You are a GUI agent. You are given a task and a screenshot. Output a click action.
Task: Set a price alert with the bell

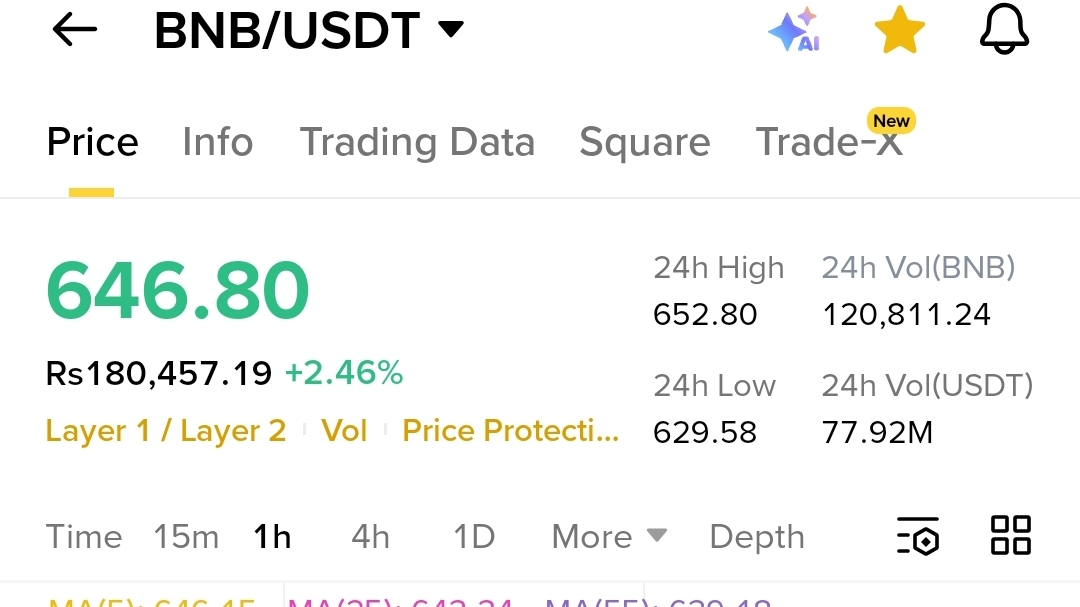click(x=1004, y=31)
